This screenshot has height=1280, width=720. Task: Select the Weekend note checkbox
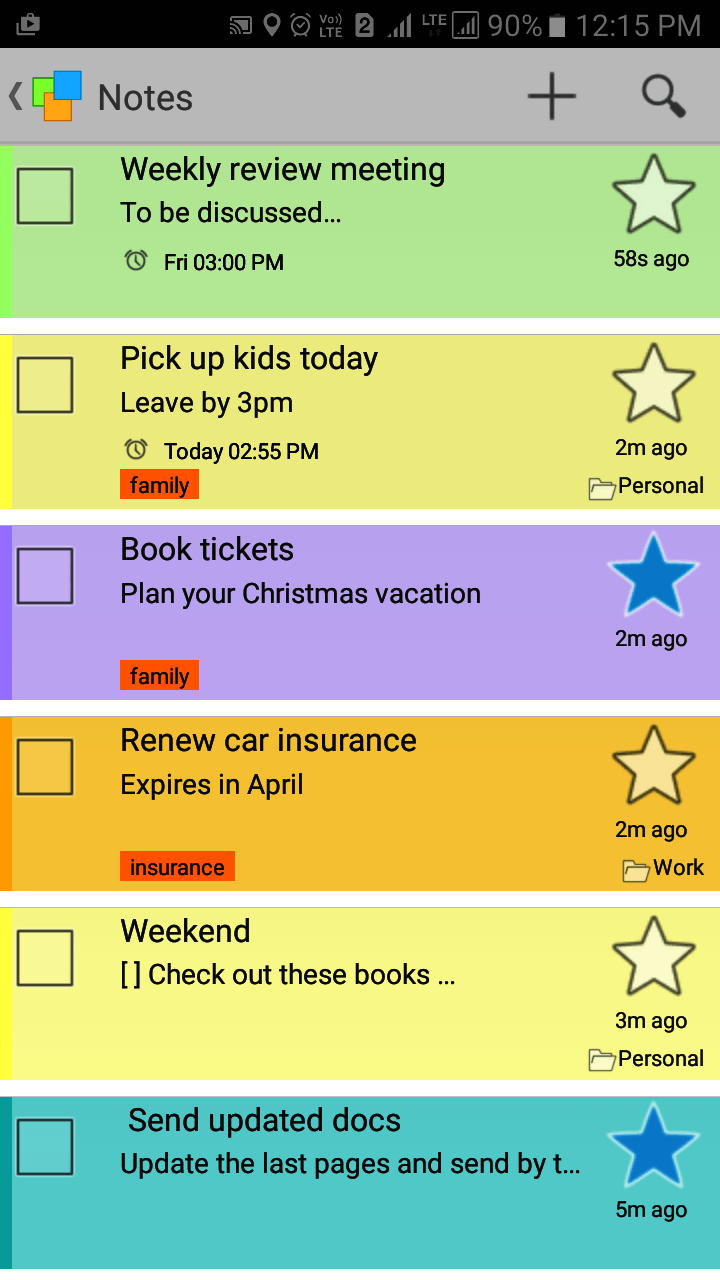click(x=46, y=958)
